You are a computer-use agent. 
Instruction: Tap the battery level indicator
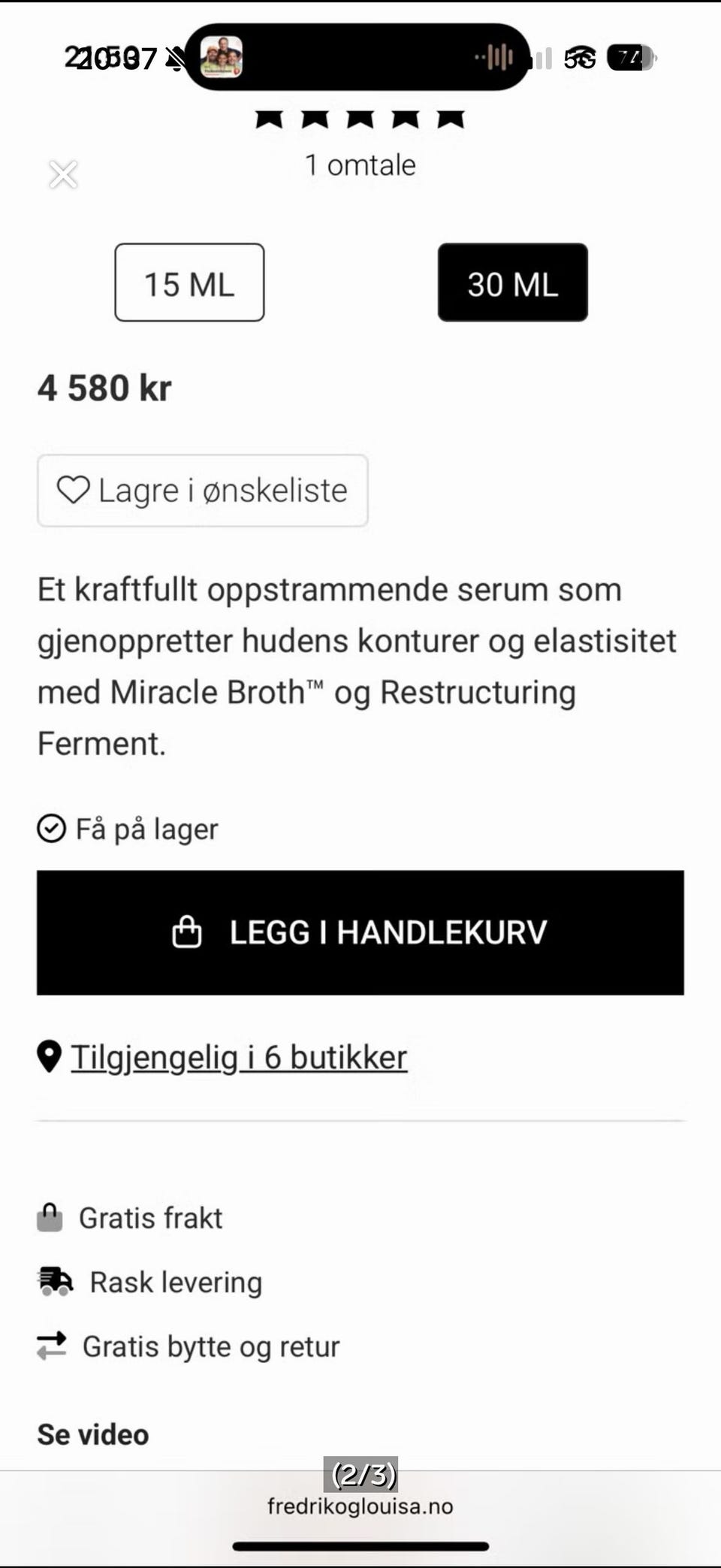631,57
